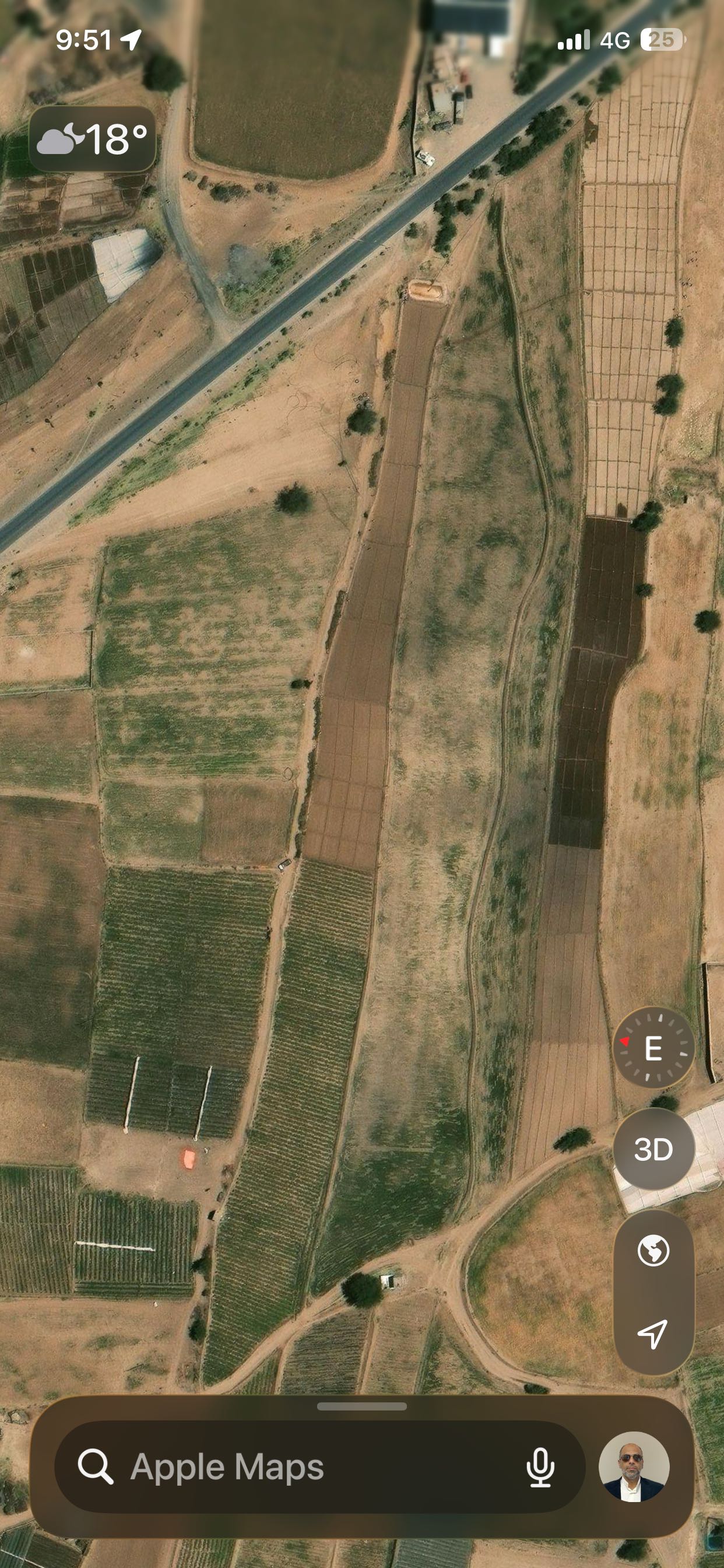Expand the search card grabber handle
This screenshot has height=1568, width=724.
point(361,1406)
